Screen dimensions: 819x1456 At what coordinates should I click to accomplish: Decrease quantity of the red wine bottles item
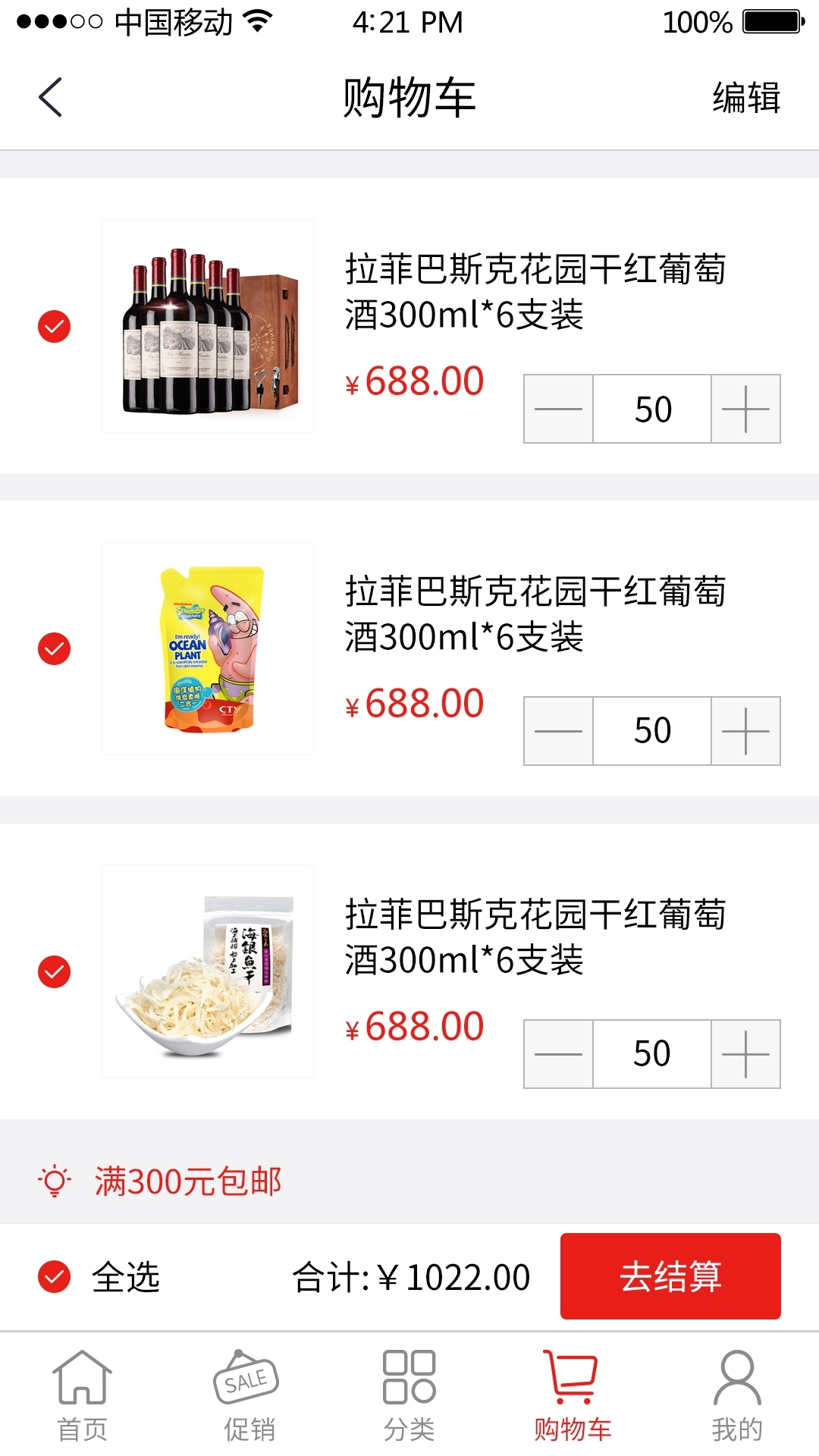[558, 409]
